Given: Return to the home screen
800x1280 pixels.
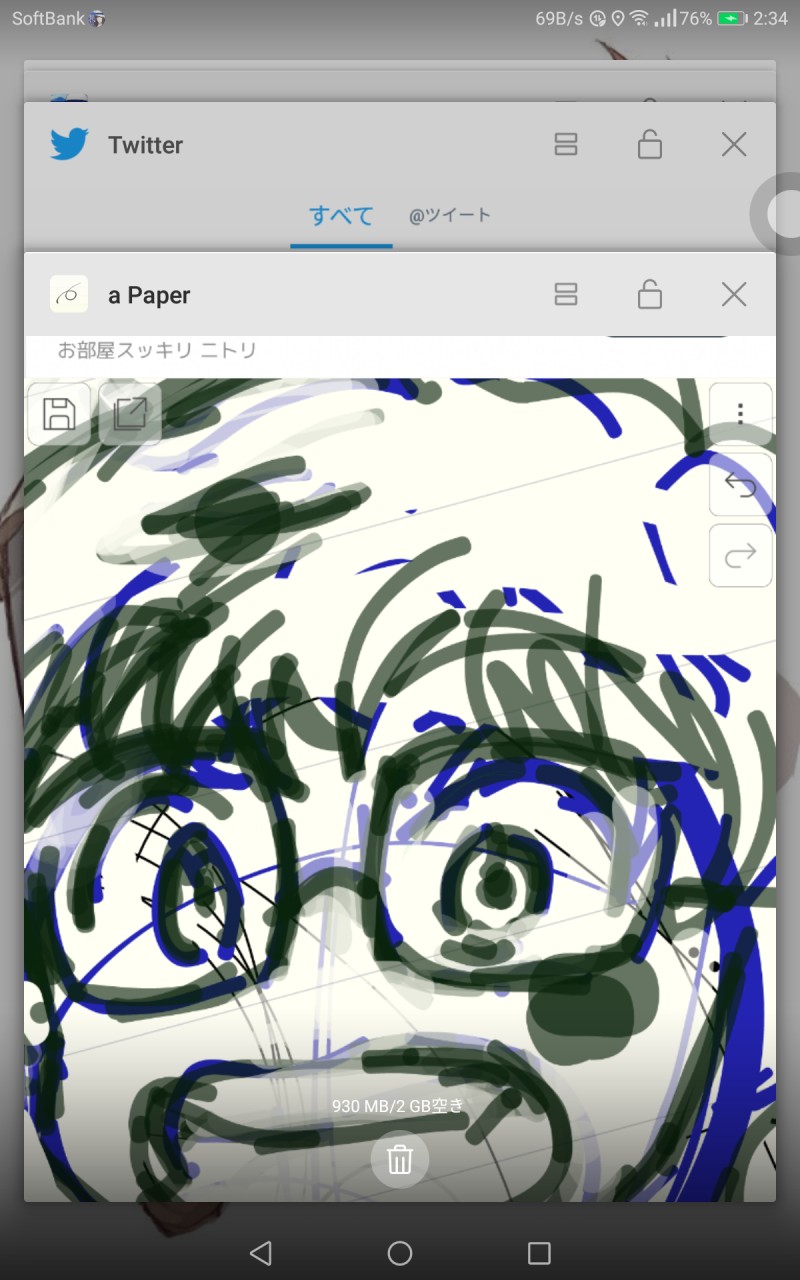Looking at the screenshot, I should pos(400,1253).
